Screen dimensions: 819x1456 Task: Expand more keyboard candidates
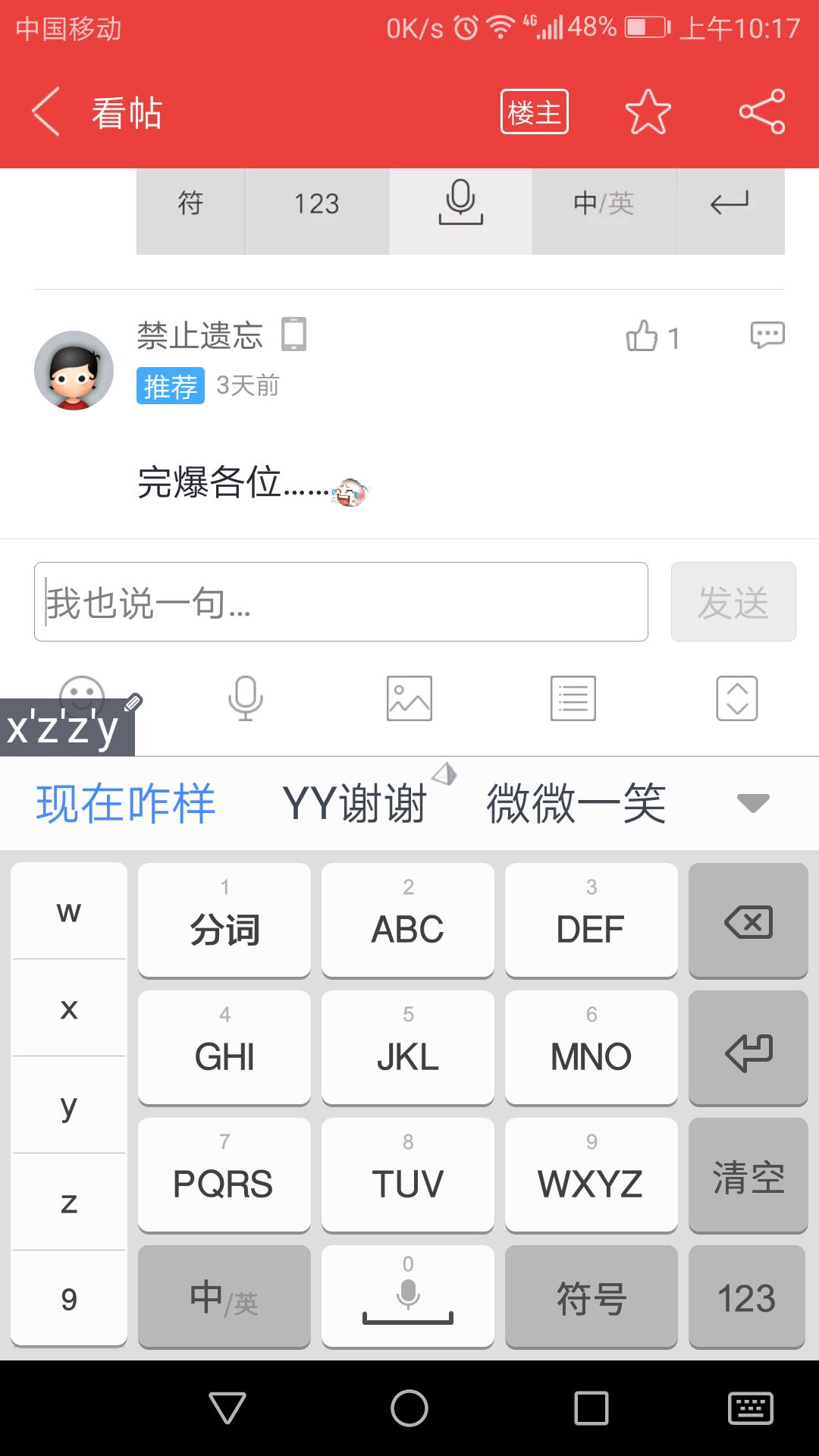(753, 802)
